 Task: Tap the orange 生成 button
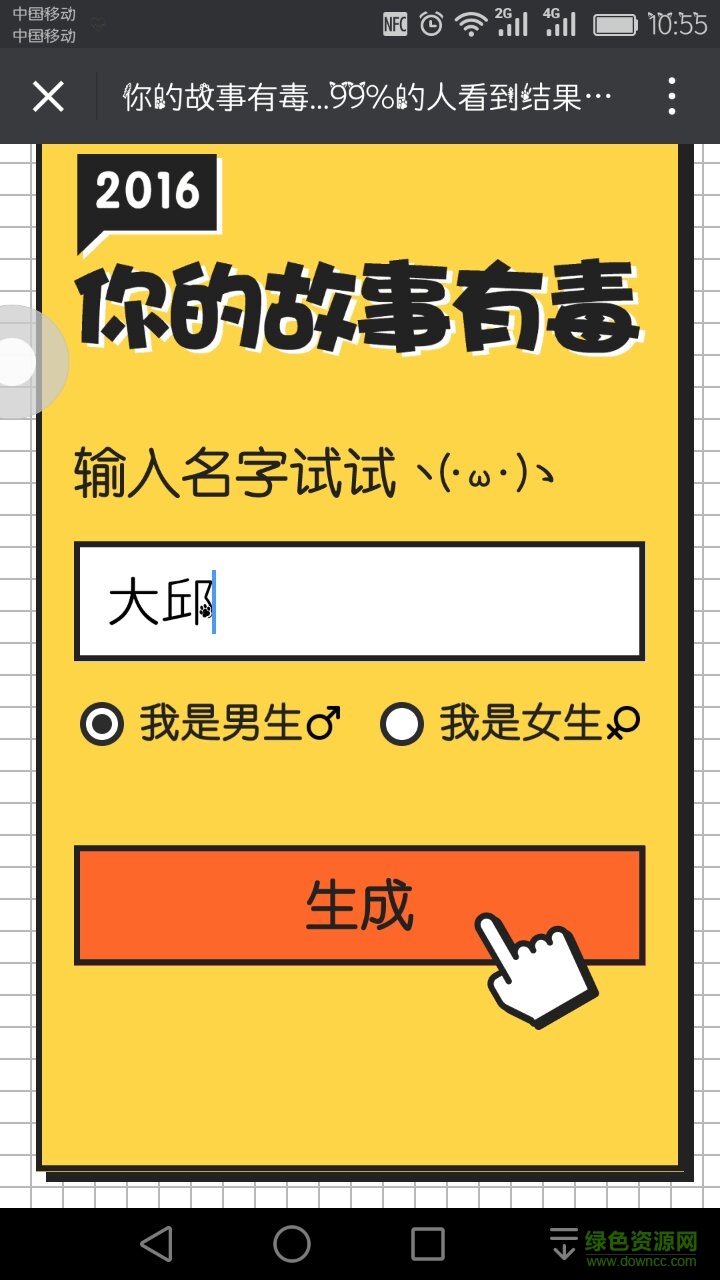(x=359, y=905)
